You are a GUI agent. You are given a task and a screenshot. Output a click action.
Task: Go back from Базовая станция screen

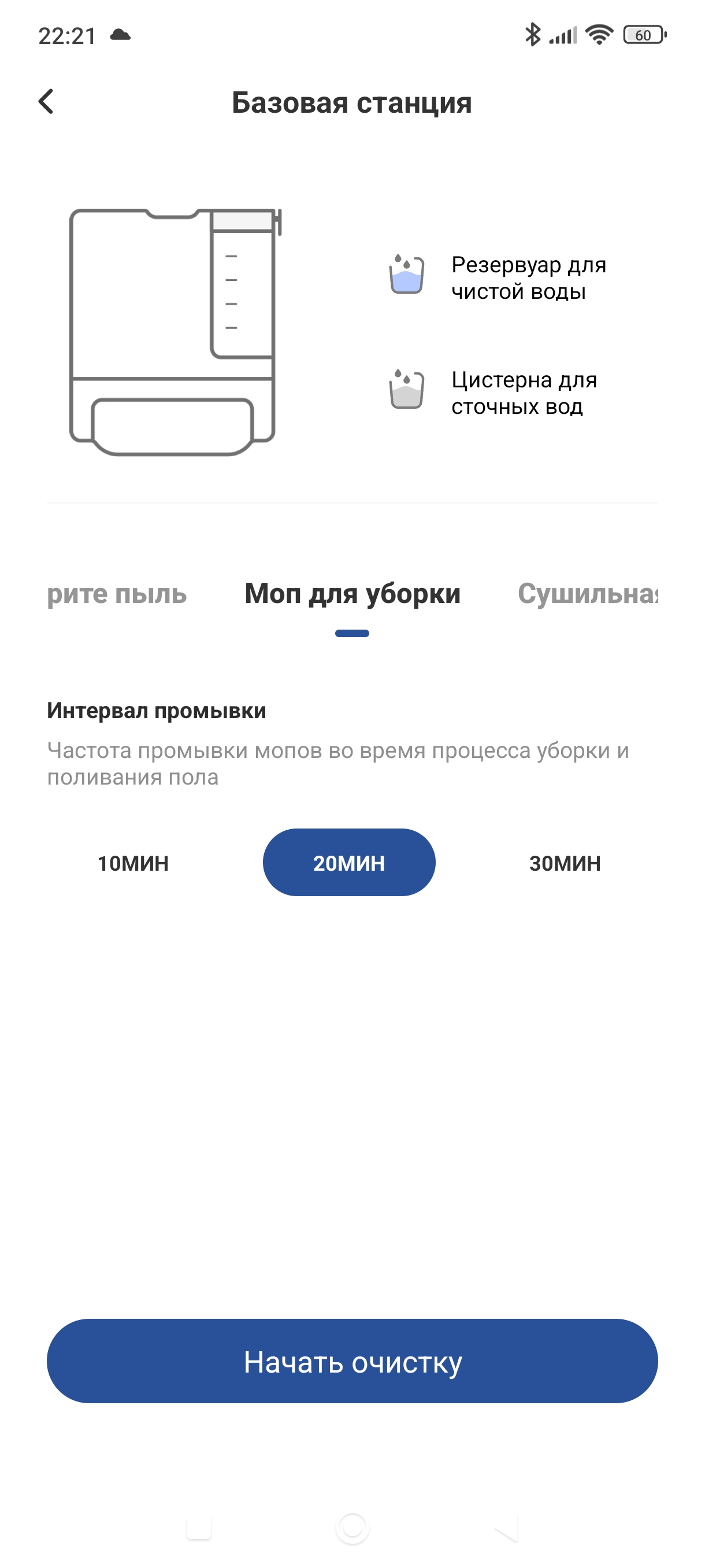(x=46, y=101)
